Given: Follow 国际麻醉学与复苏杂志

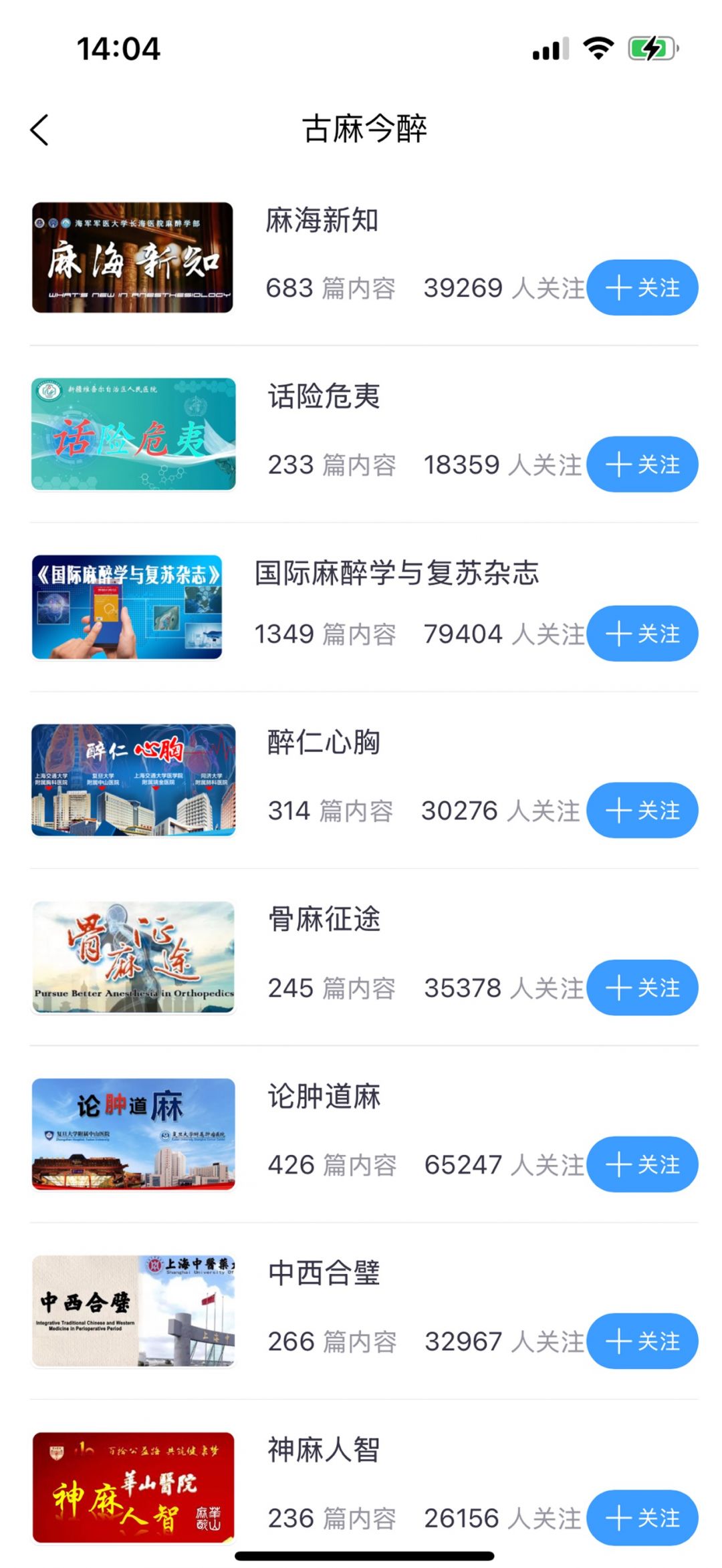Looking at the screenshot, I should point(642,634).
